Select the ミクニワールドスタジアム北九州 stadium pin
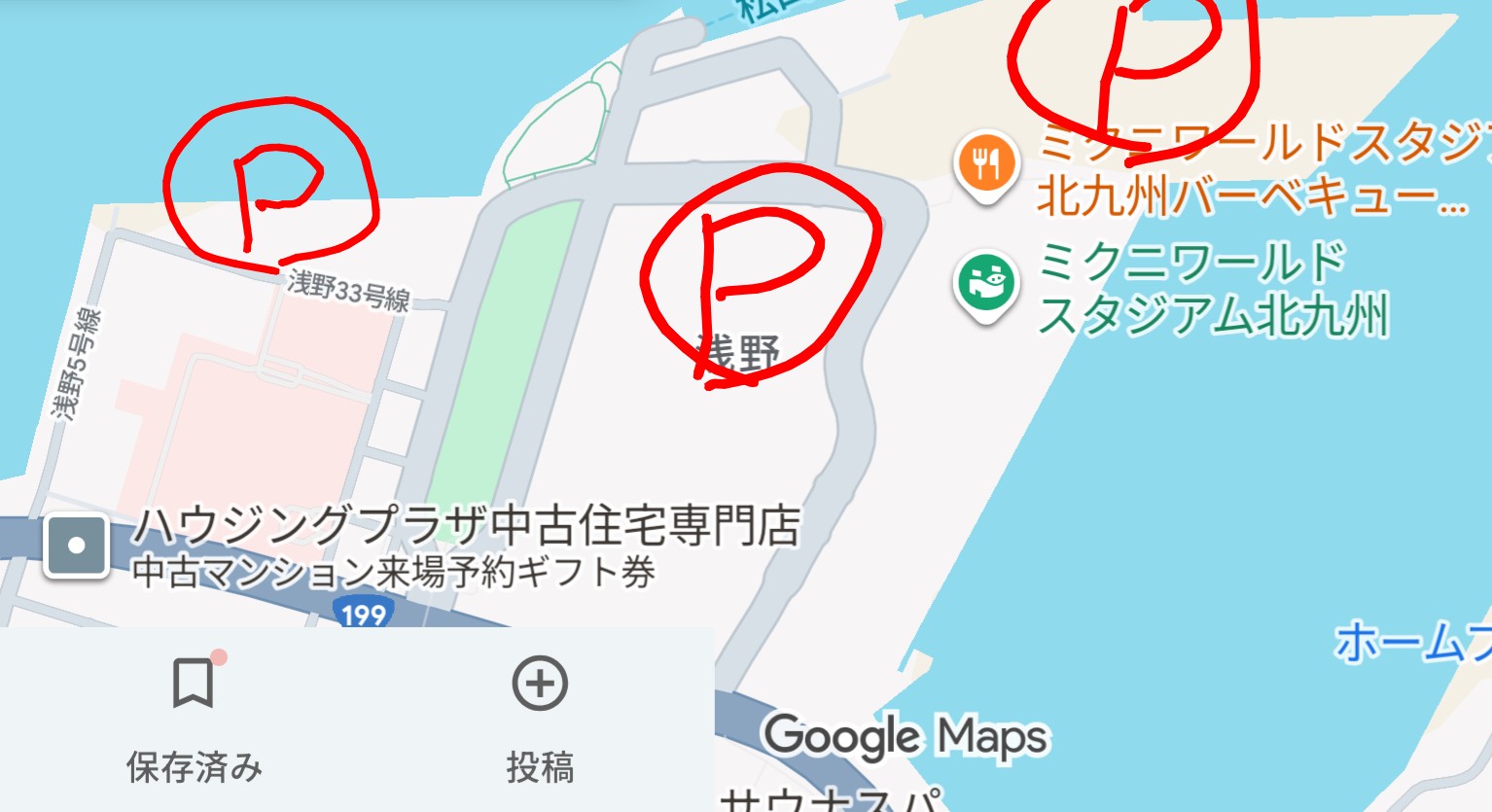Viewport: 1492px width, 812px height. coord(986,284)
